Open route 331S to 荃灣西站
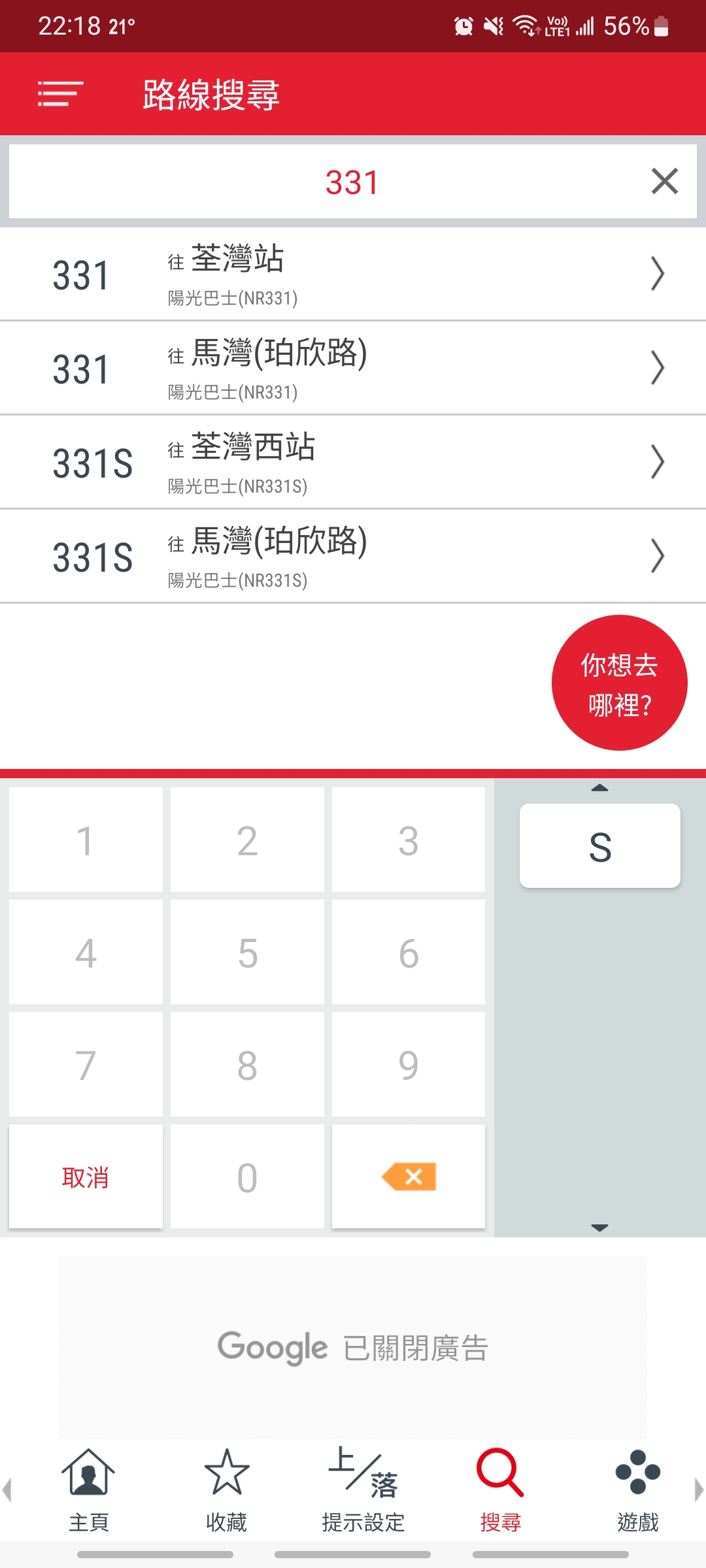The image size is (706, 1568). [353, 462]
